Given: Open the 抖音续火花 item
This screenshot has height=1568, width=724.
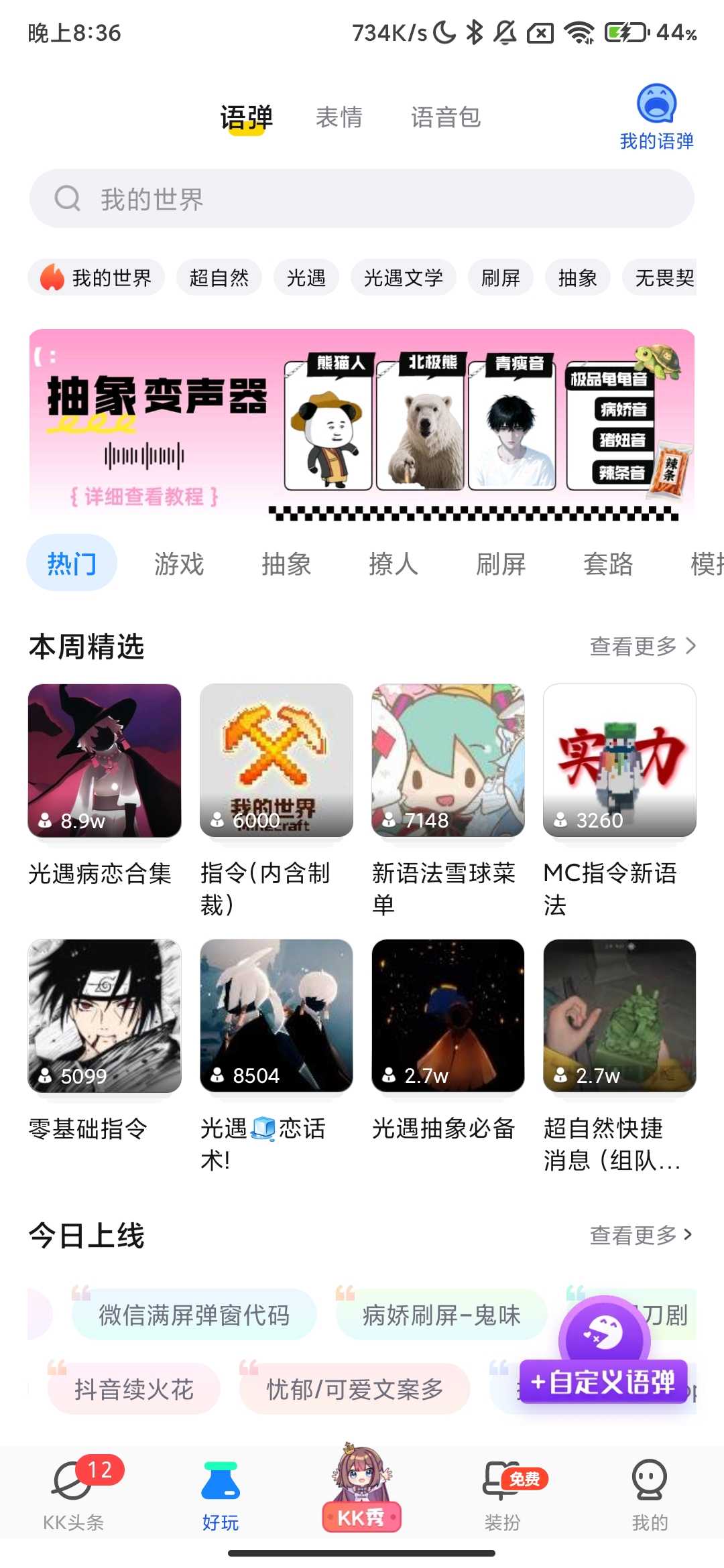Looking at the screenshot, I should (134, 1389).
